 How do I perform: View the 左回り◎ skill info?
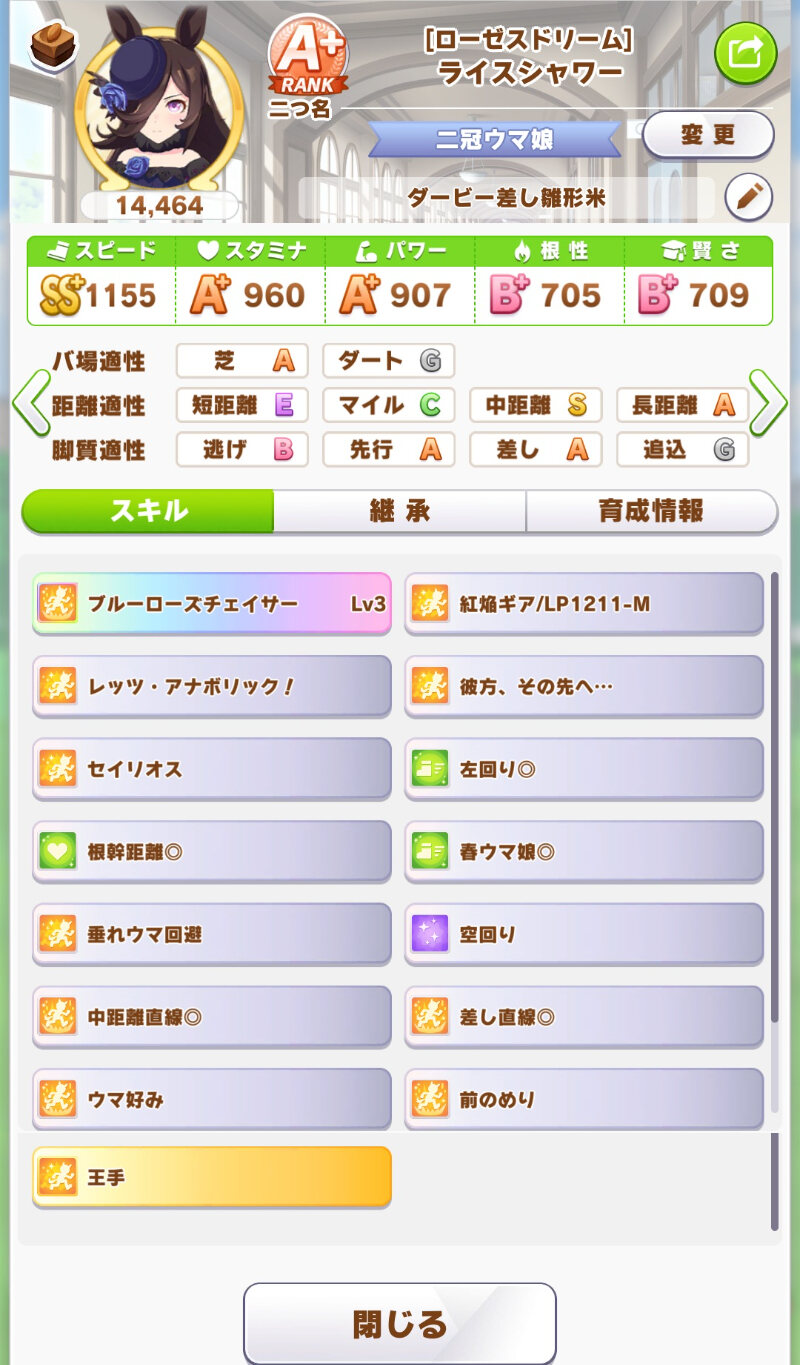point(584,769)
